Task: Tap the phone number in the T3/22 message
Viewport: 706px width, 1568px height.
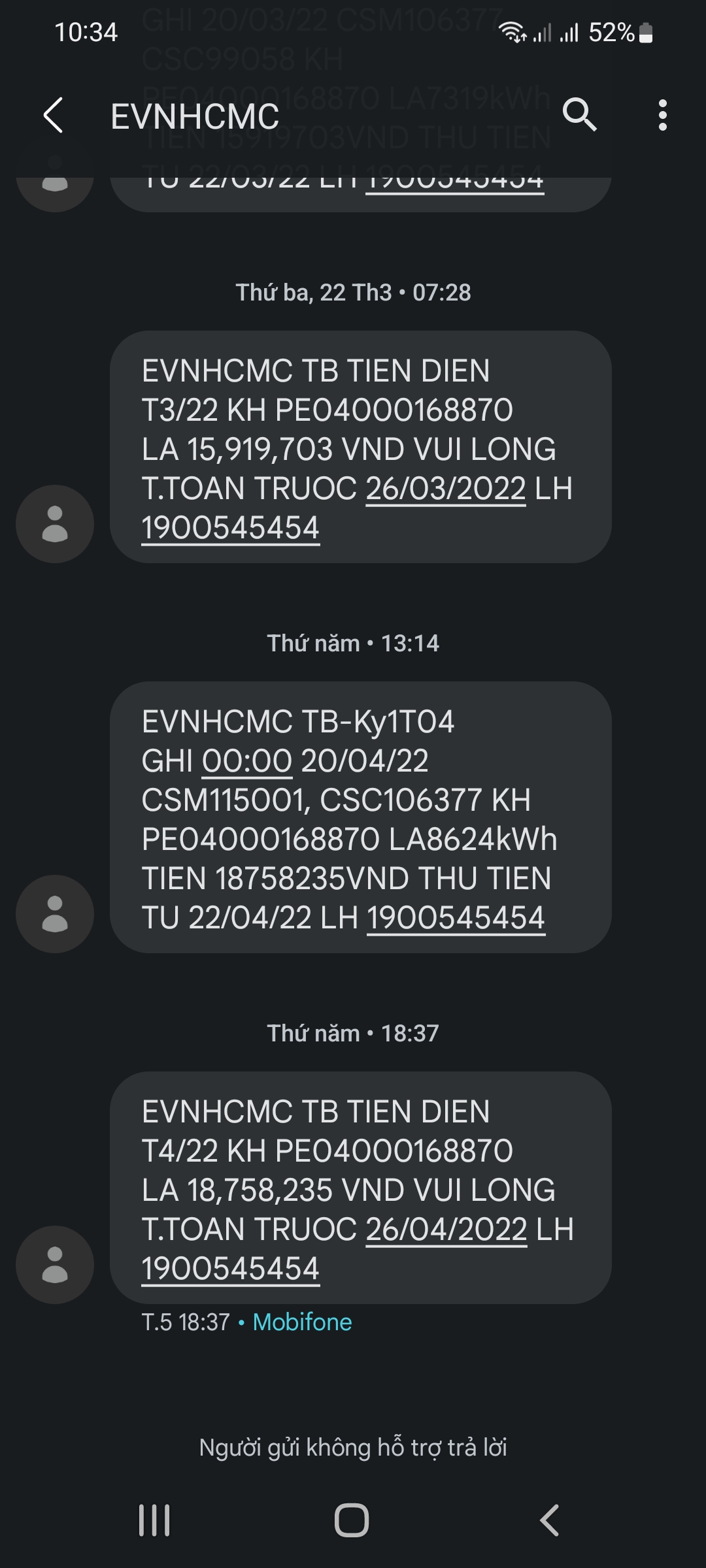Action: pyautogui.click(x=230, y=528)
